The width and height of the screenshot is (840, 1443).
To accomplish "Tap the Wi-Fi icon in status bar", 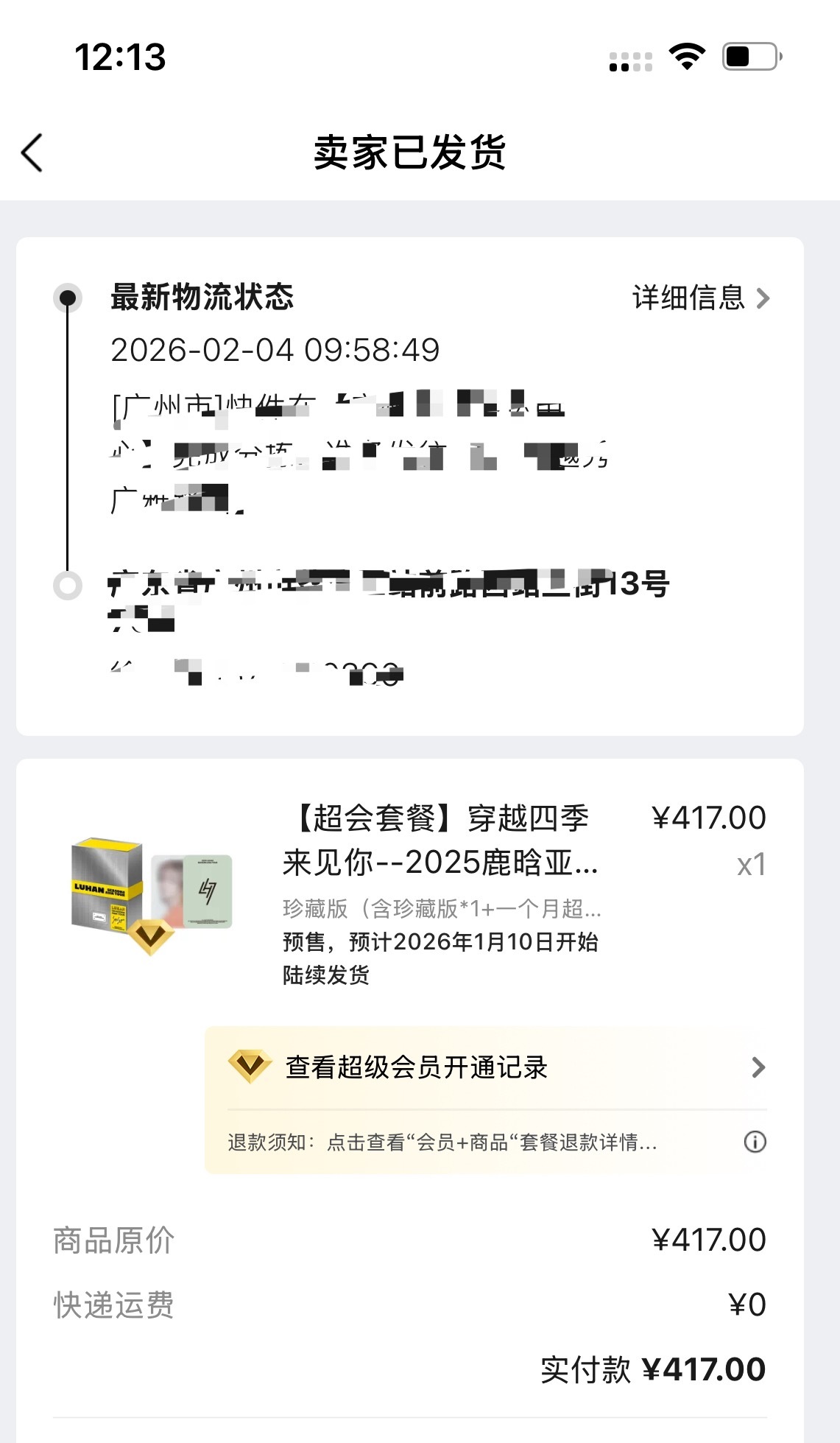I will point(685,57).
